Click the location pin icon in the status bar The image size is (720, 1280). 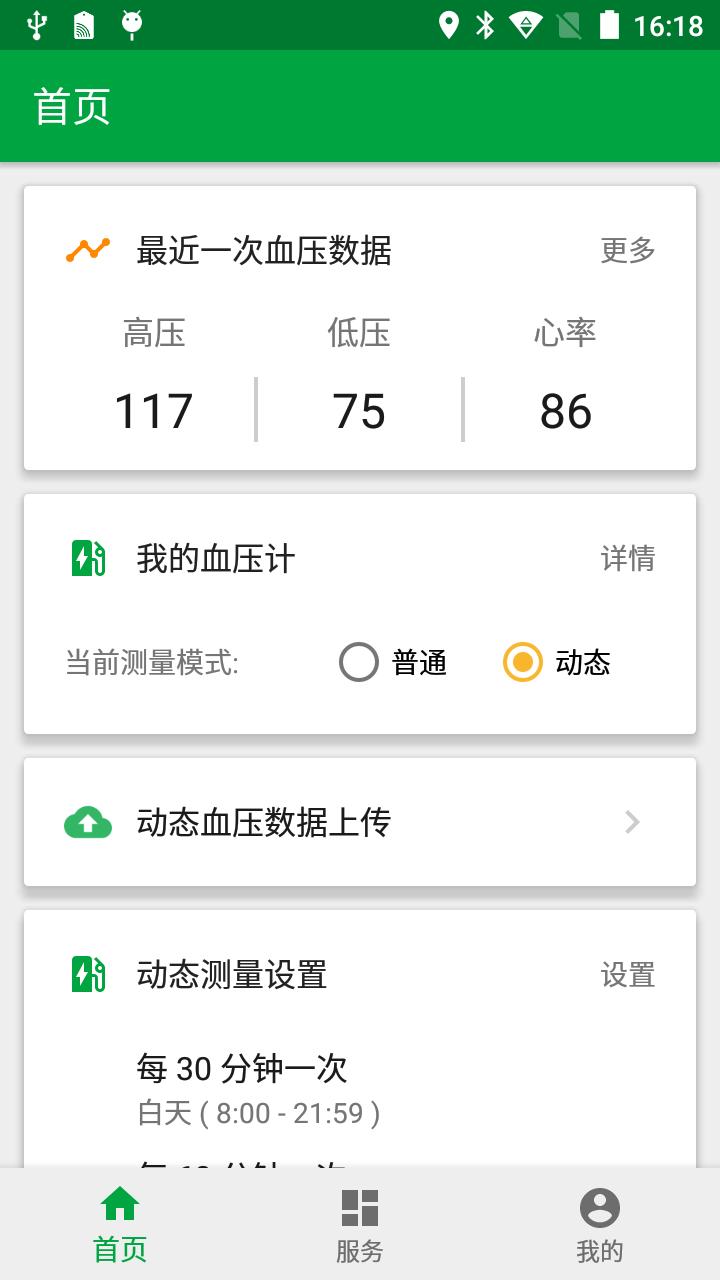(x=451, y=25)
